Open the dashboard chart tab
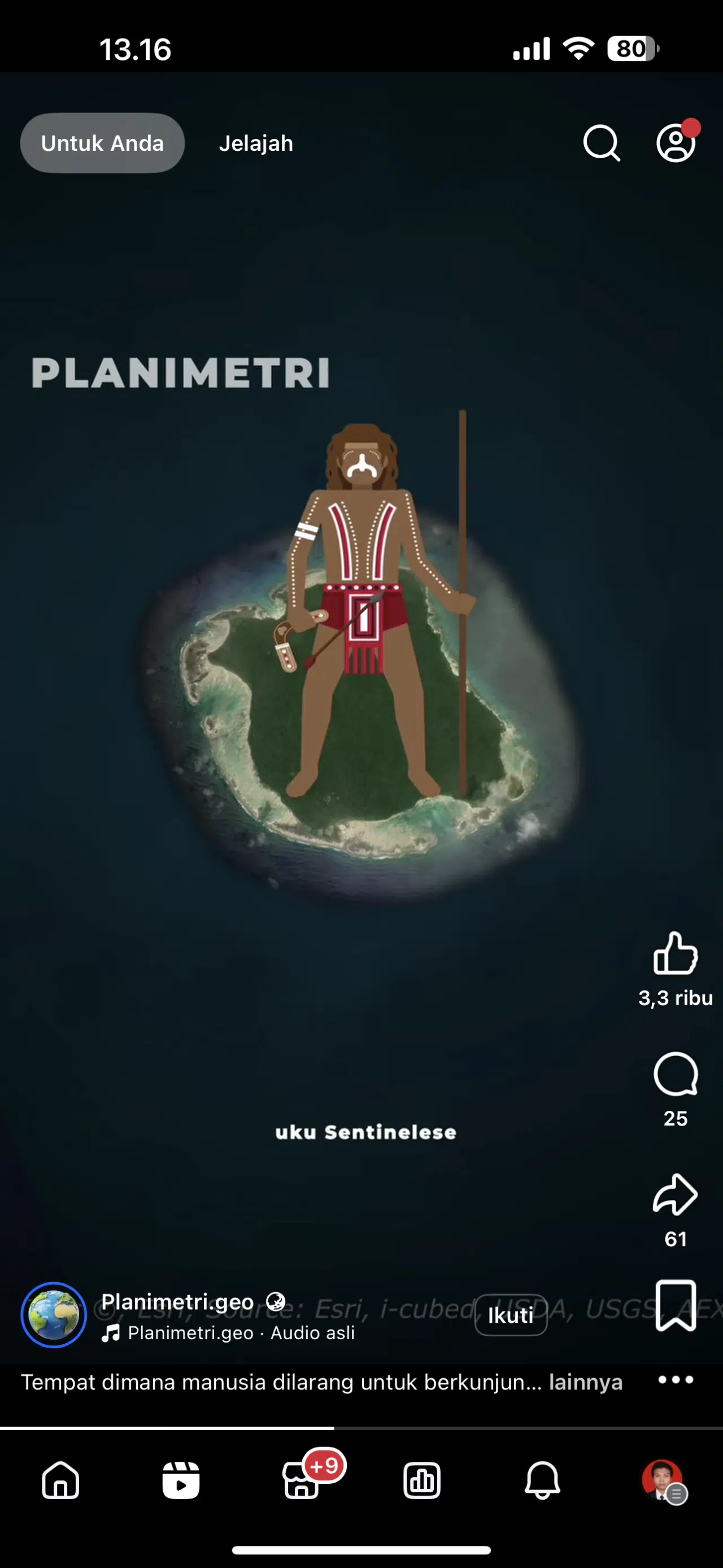Viewport: 723px width, 1568px height. (x=422, y=1480)
